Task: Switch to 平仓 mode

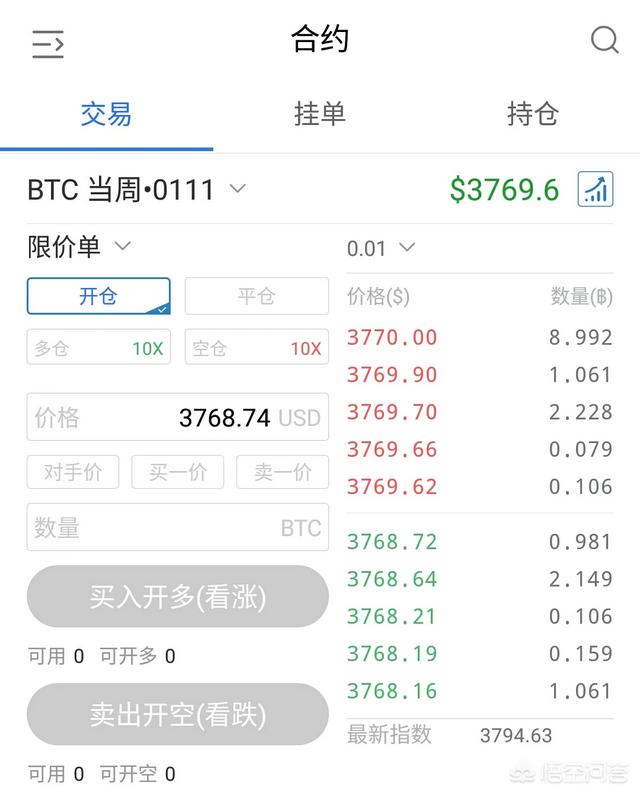Action: (x=256, y=296)
